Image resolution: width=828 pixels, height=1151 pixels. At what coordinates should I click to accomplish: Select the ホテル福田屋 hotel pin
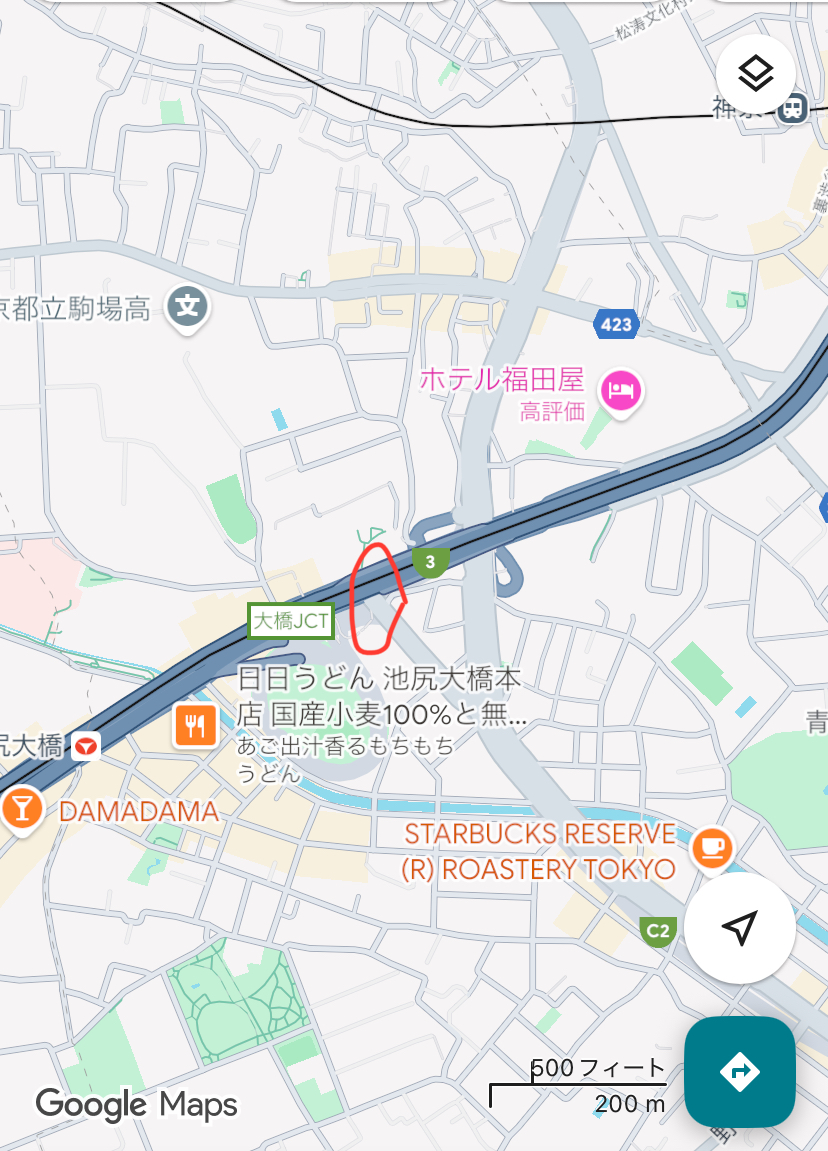[x=620, y=389]
